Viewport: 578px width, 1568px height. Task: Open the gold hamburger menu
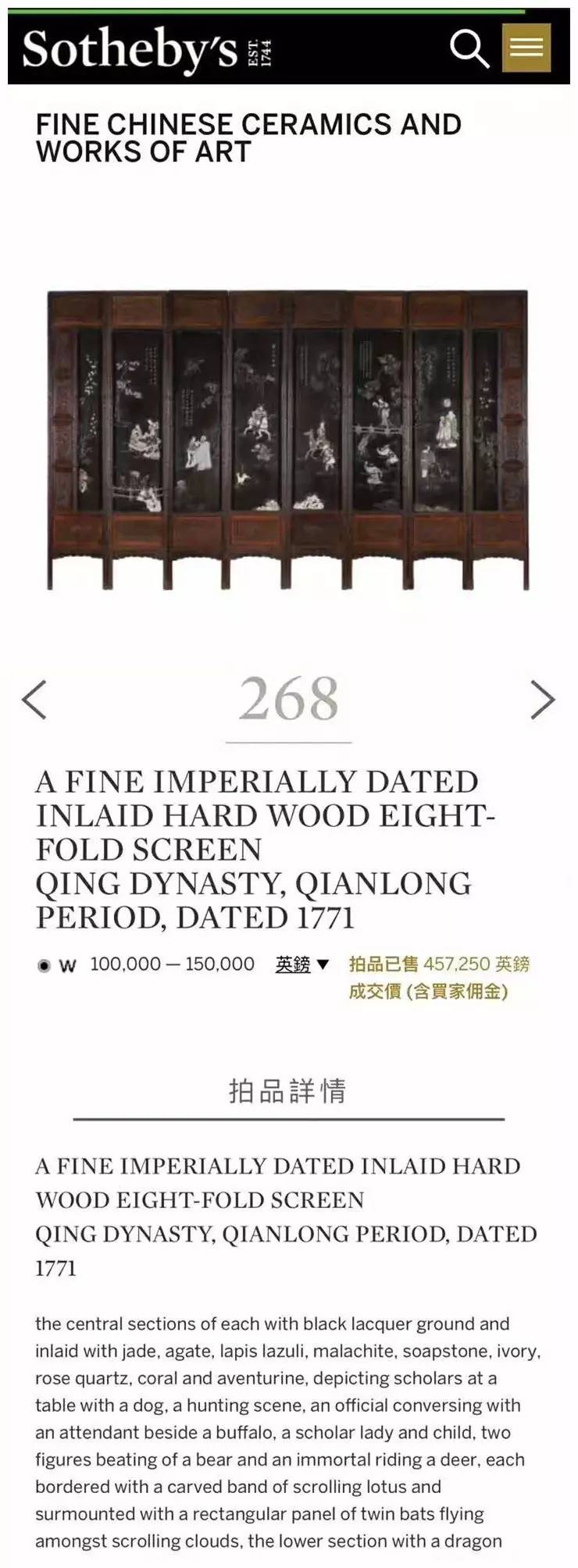tap(526, 48)
